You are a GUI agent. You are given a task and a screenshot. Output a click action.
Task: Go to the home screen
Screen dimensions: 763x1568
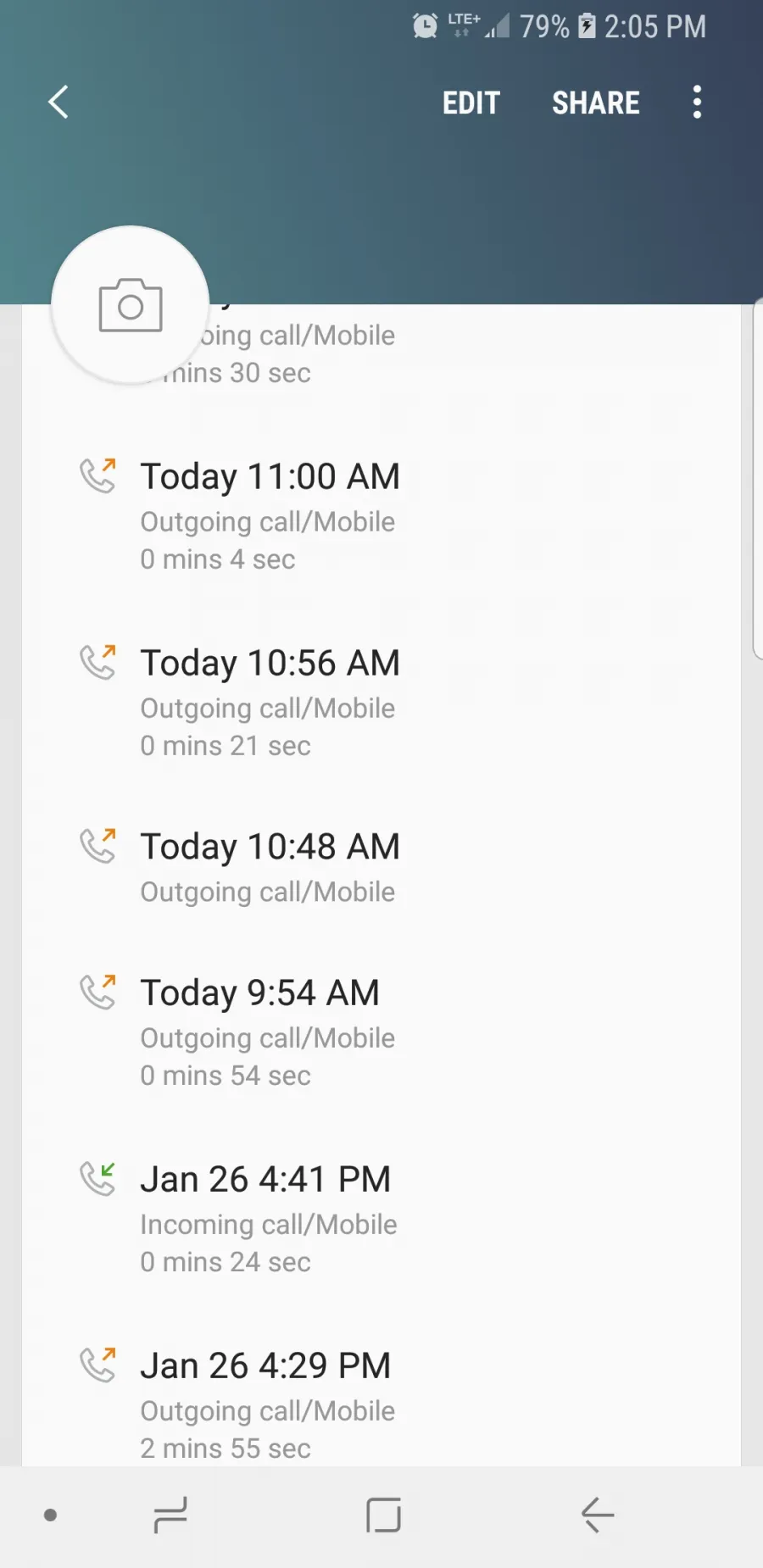click(383, 1515)
